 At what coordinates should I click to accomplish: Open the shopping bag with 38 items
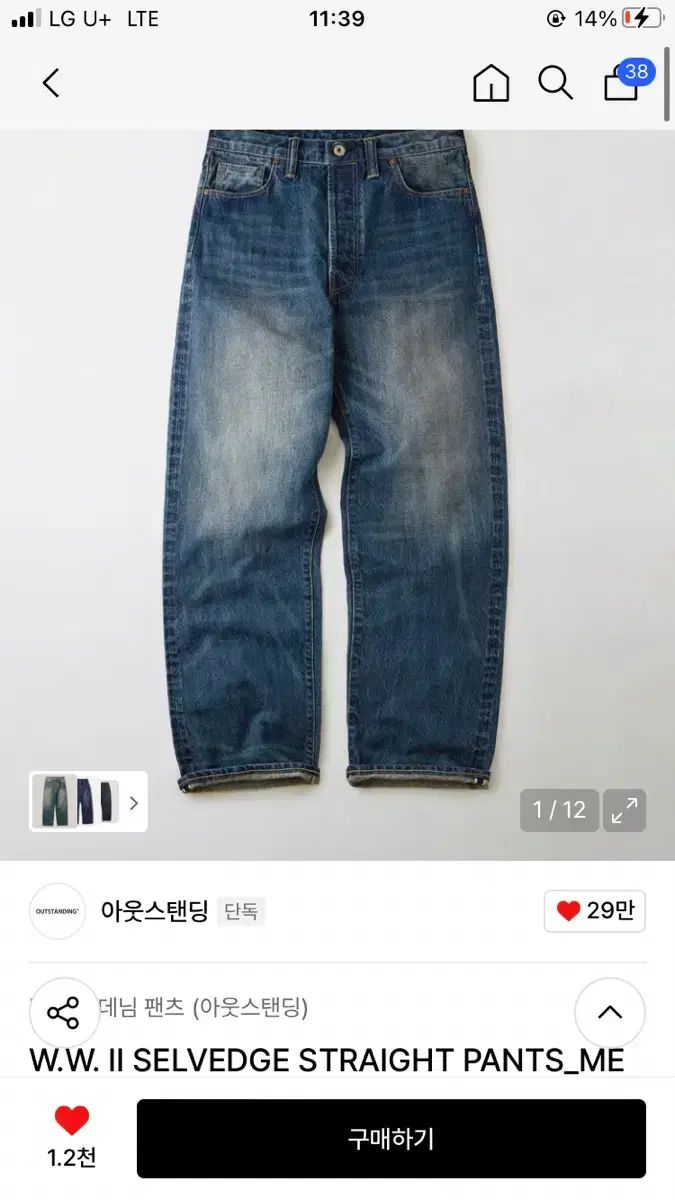[x=622, y=83]
